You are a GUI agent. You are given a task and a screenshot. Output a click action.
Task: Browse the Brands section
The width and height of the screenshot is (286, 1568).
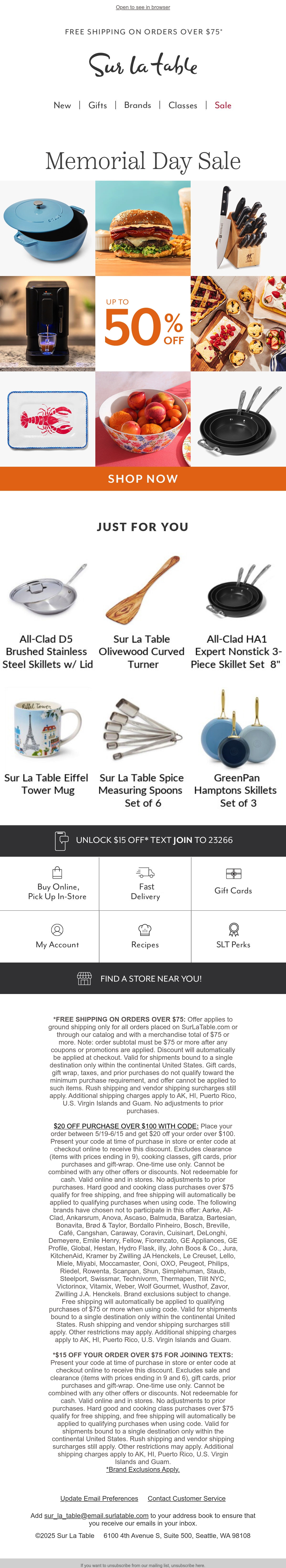138,105
